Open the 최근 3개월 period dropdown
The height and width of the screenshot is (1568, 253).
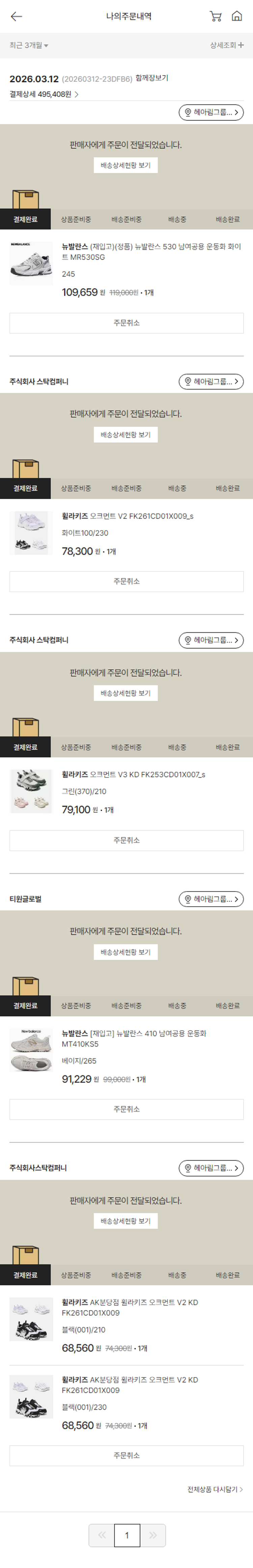[29, 46]
